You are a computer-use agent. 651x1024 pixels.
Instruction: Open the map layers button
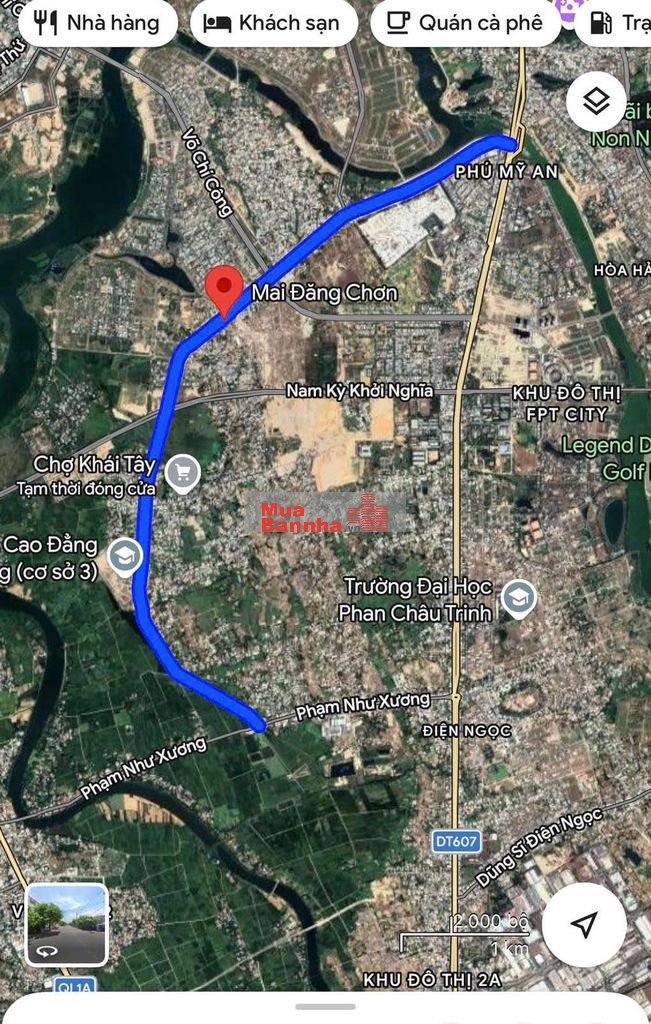[596, 101]
